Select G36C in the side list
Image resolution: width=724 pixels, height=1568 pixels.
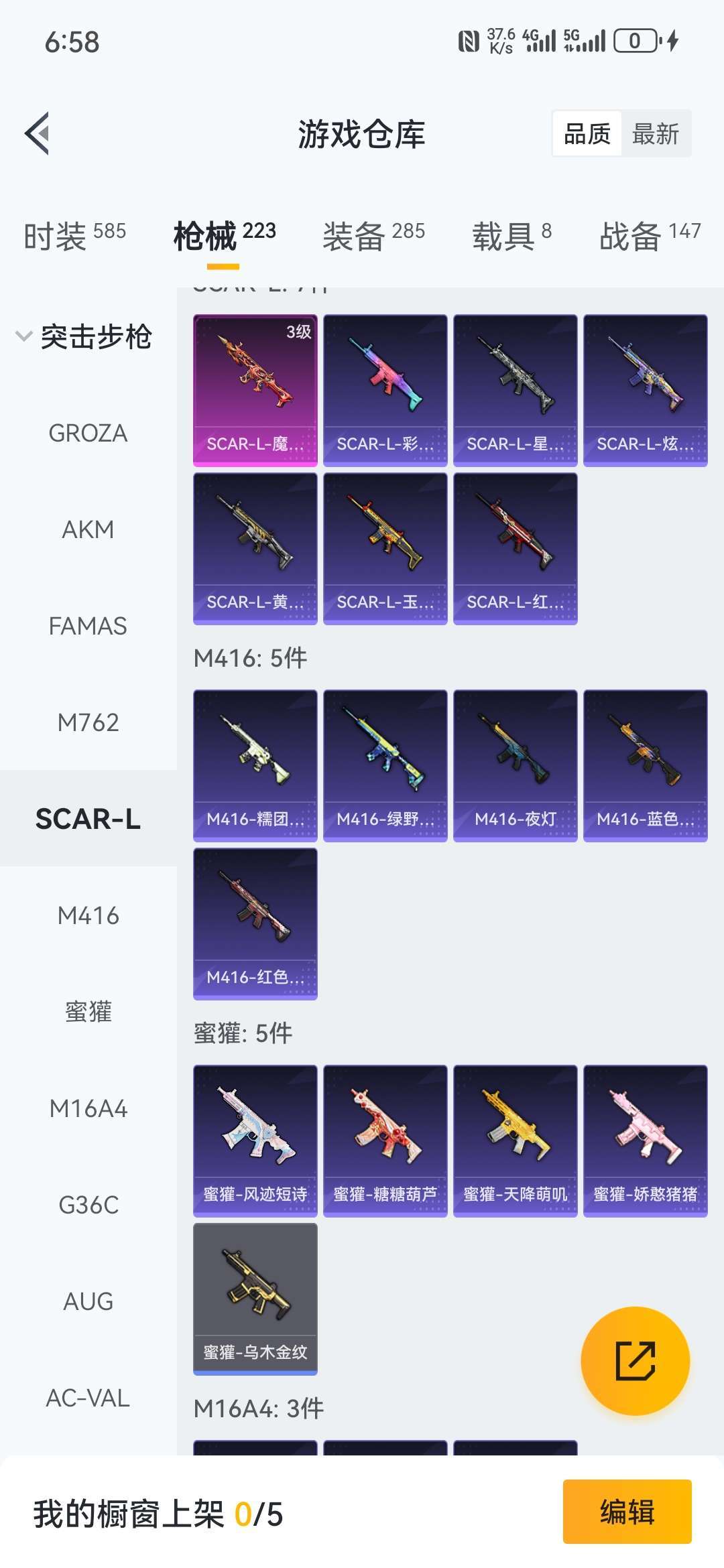click(x=88, y=1205)
